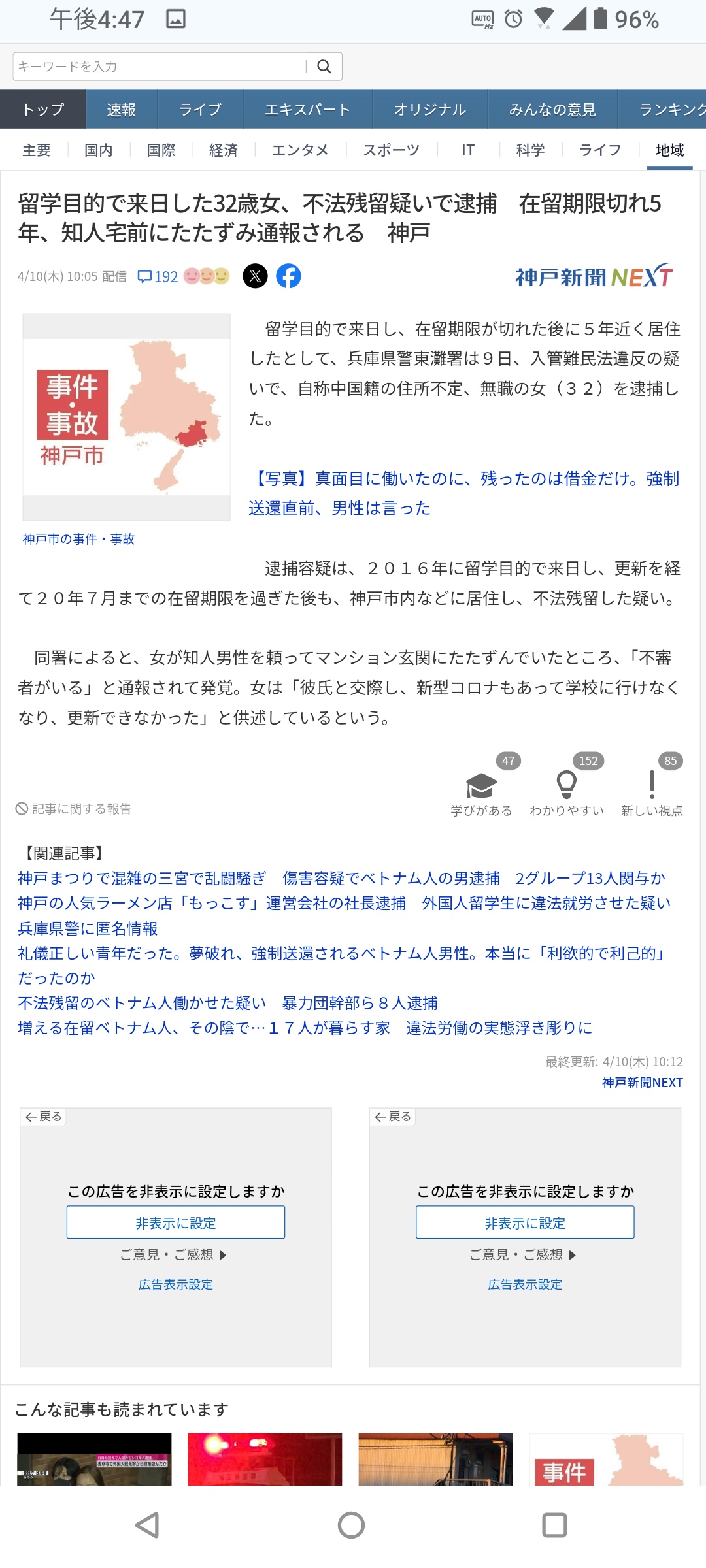
Task: Open 神戸市の事件・事故 link
Action: tap(78, 539)
